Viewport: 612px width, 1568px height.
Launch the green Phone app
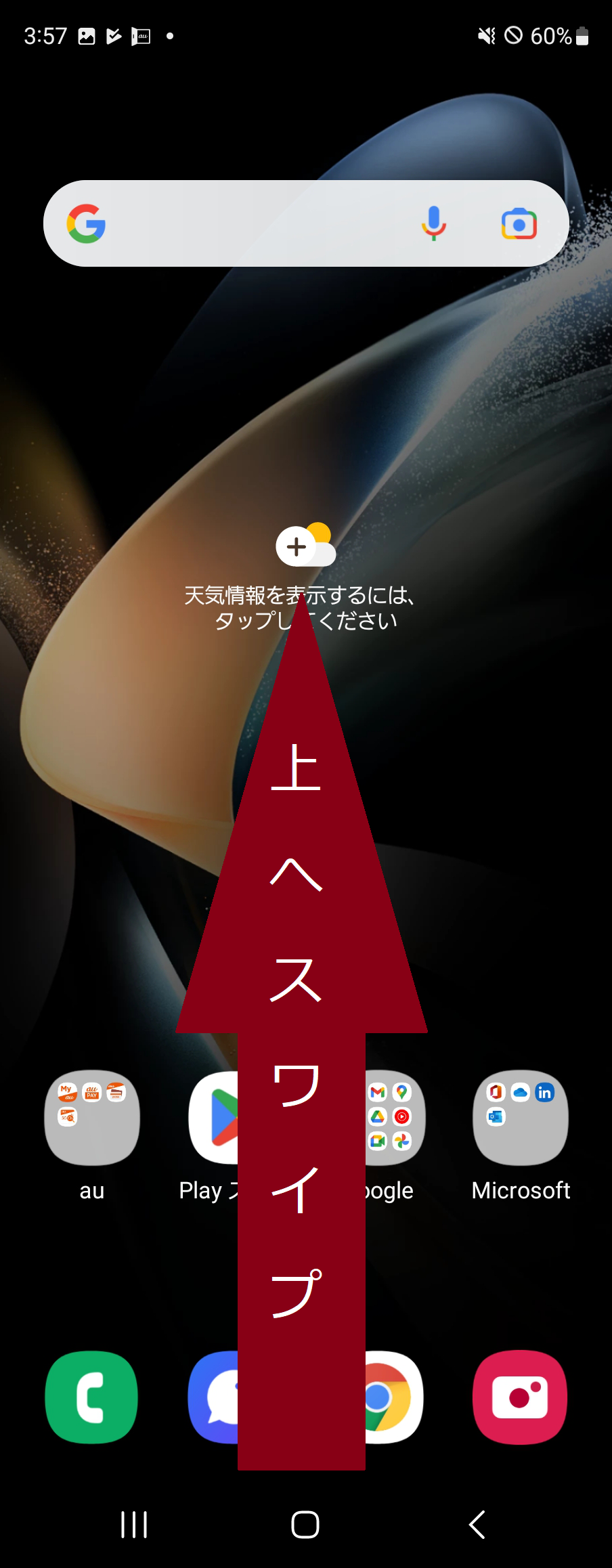pyautogui.click(x=92, y=1397)
